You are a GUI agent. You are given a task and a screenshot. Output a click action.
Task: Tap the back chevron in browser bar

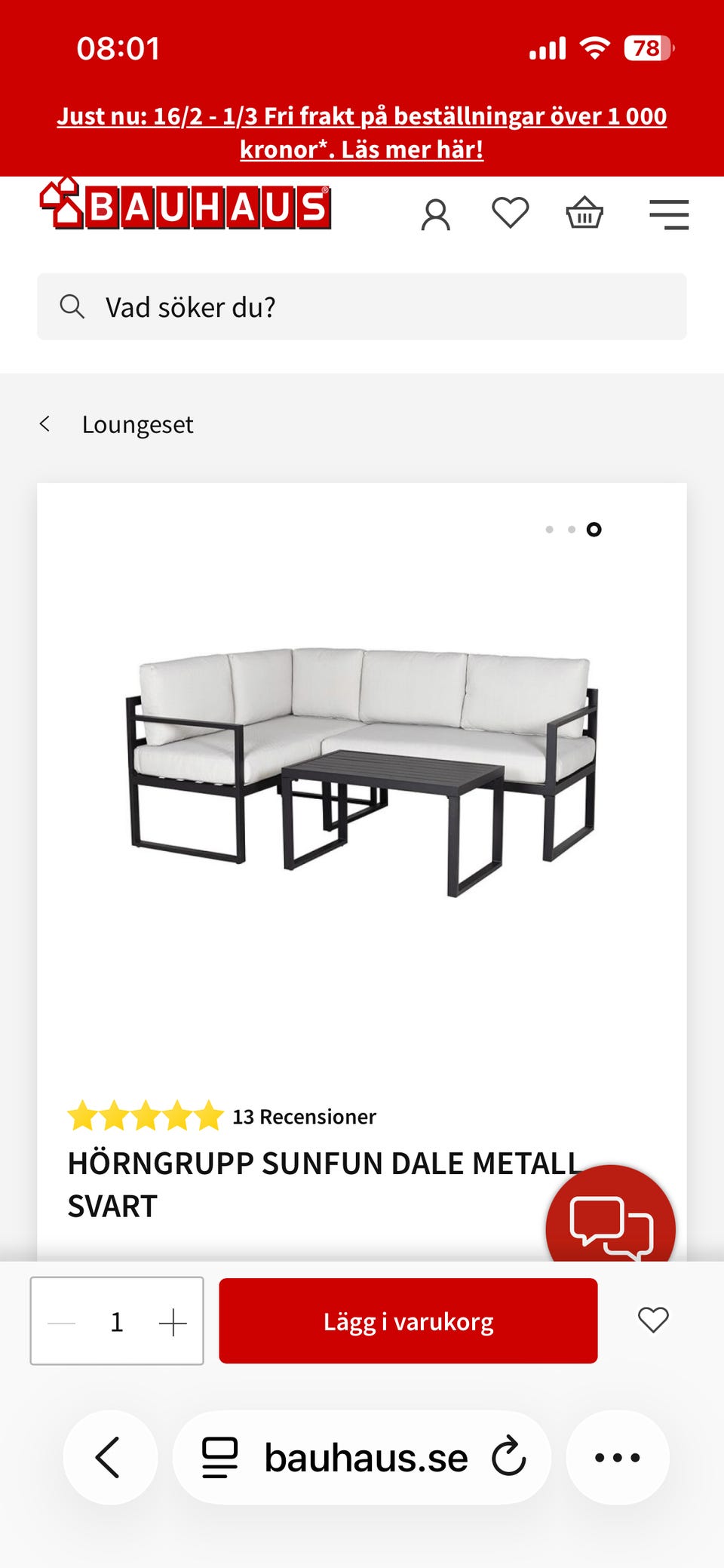(109, 1456)
